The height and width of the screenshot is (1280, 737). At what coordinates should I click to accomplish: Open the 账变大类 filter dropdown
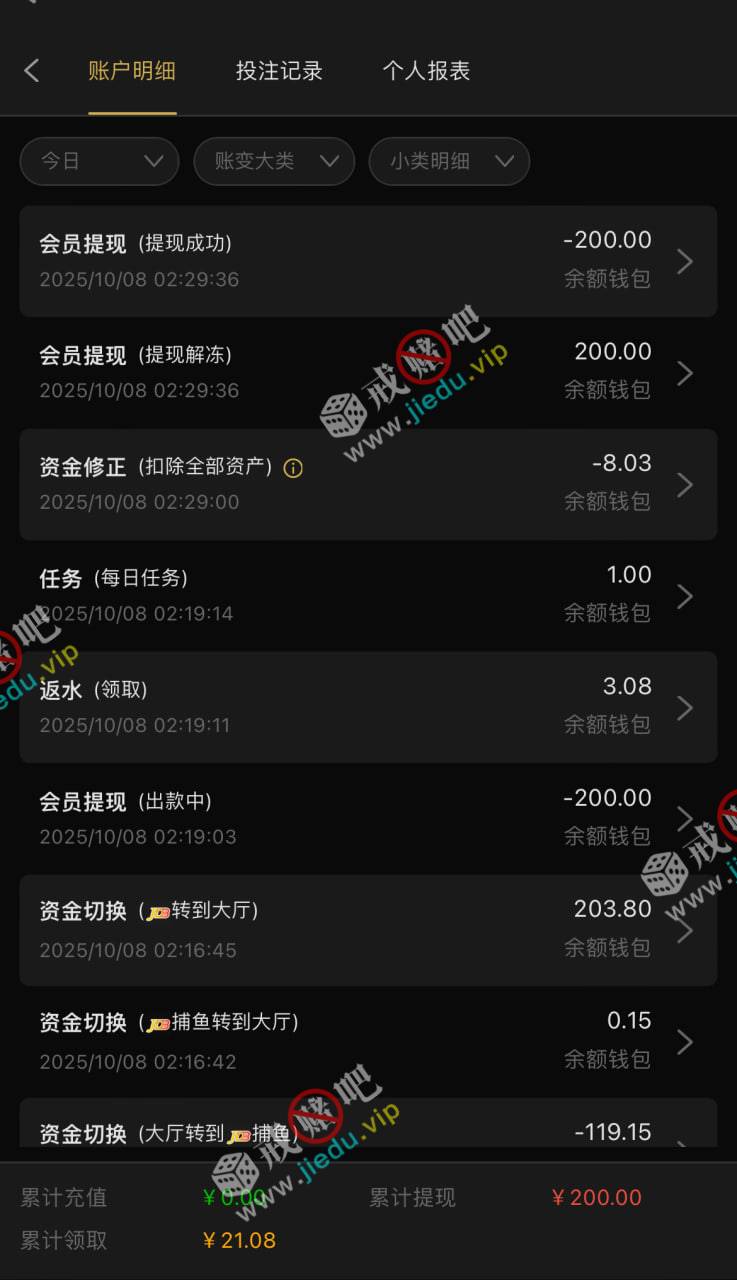tap(274, 161)
